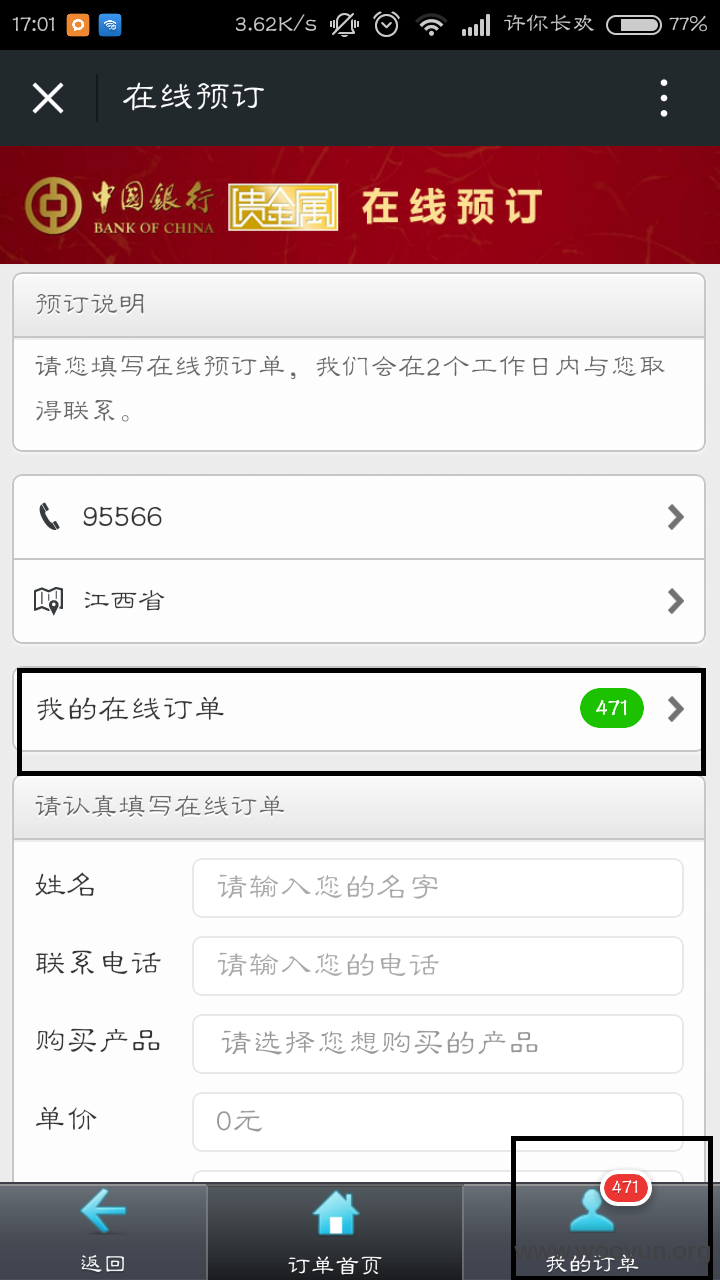
Task: Select a product in 购买产品
Action: coord(438,1043)
